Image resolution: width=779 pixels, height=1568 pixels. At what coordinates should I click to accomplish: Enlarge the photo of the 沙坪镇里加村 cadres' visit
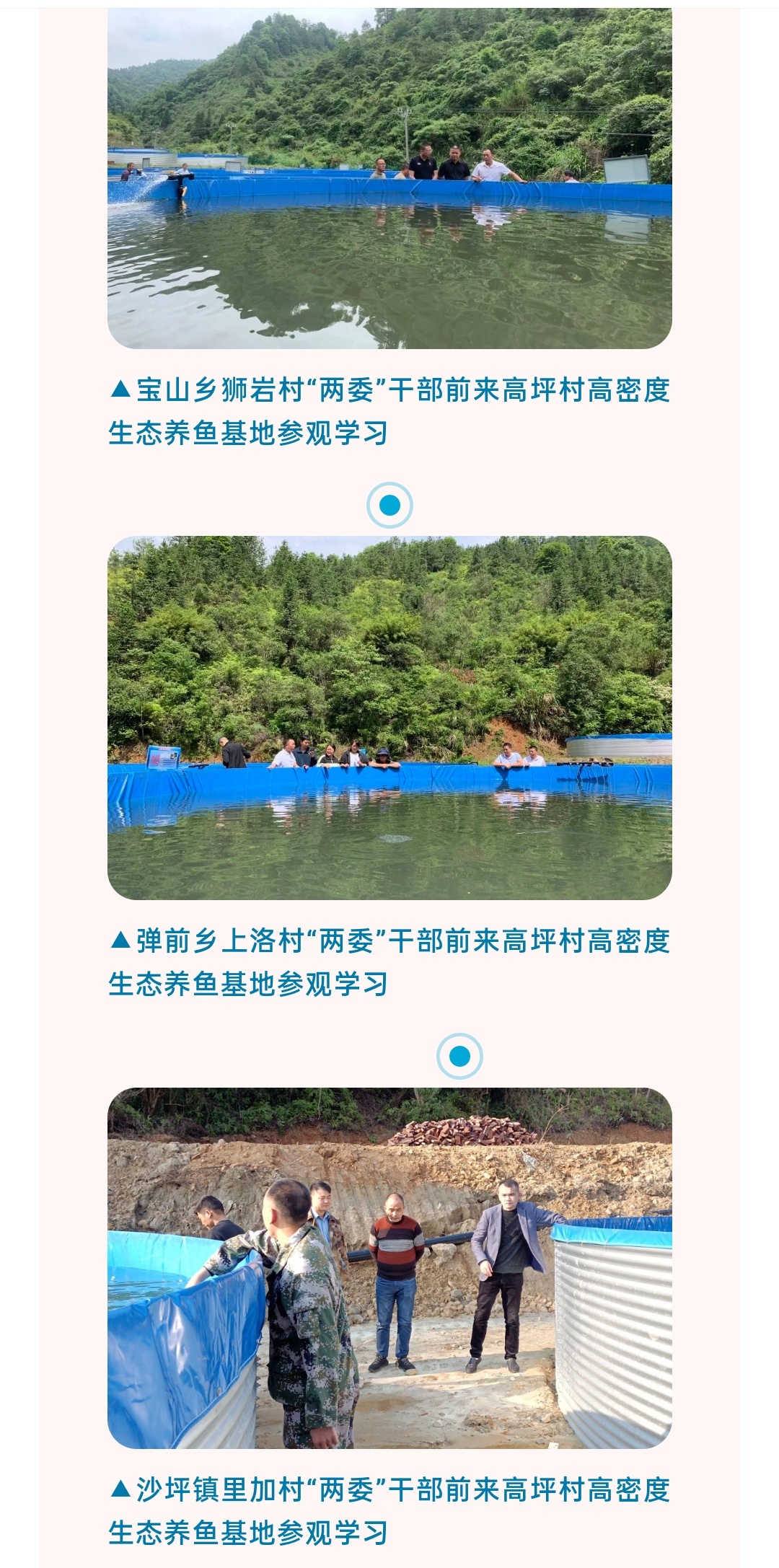pyautogui.click(x=389, y=1267)
